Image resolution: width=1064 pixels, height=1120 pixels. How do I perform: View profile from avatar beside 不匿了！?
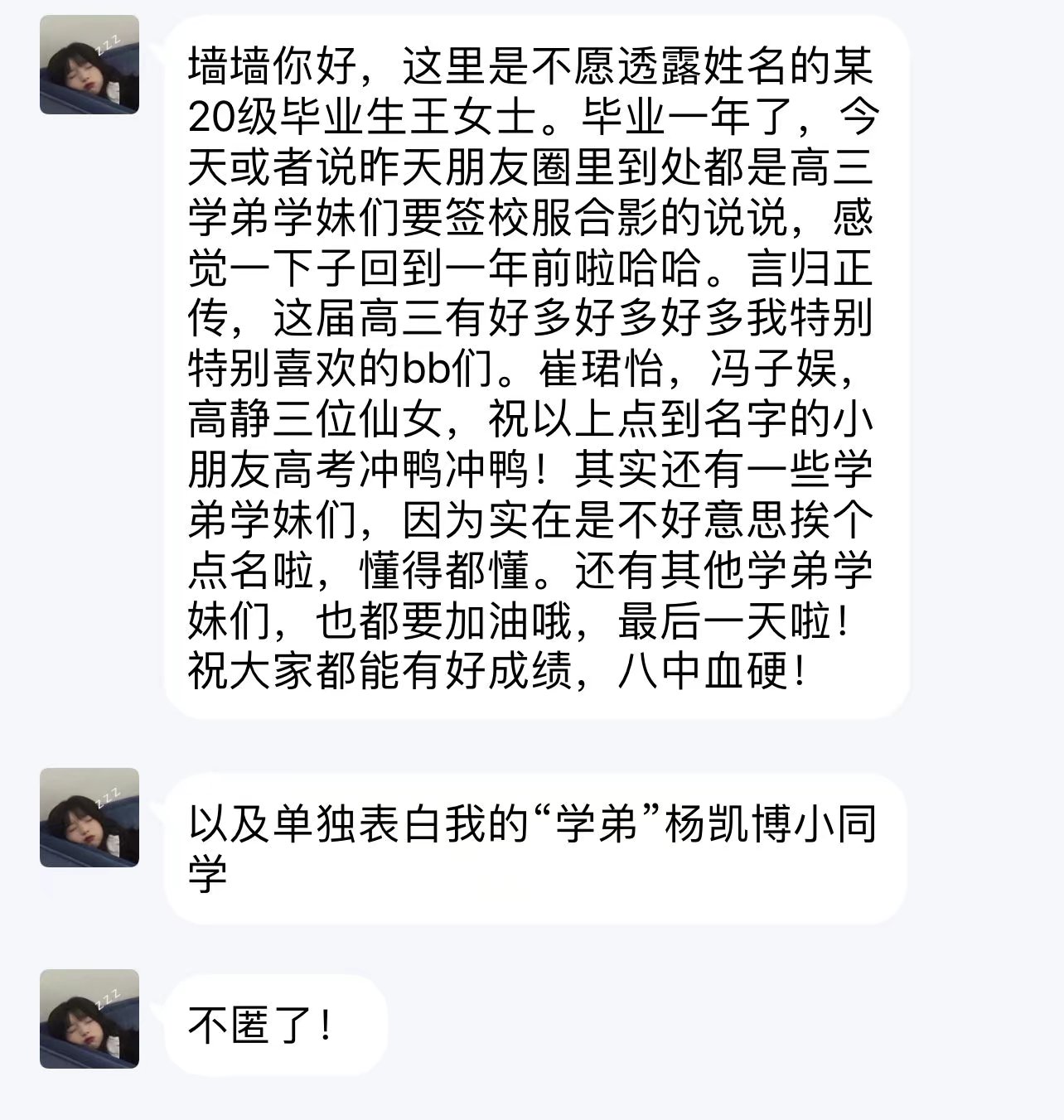89,1019
